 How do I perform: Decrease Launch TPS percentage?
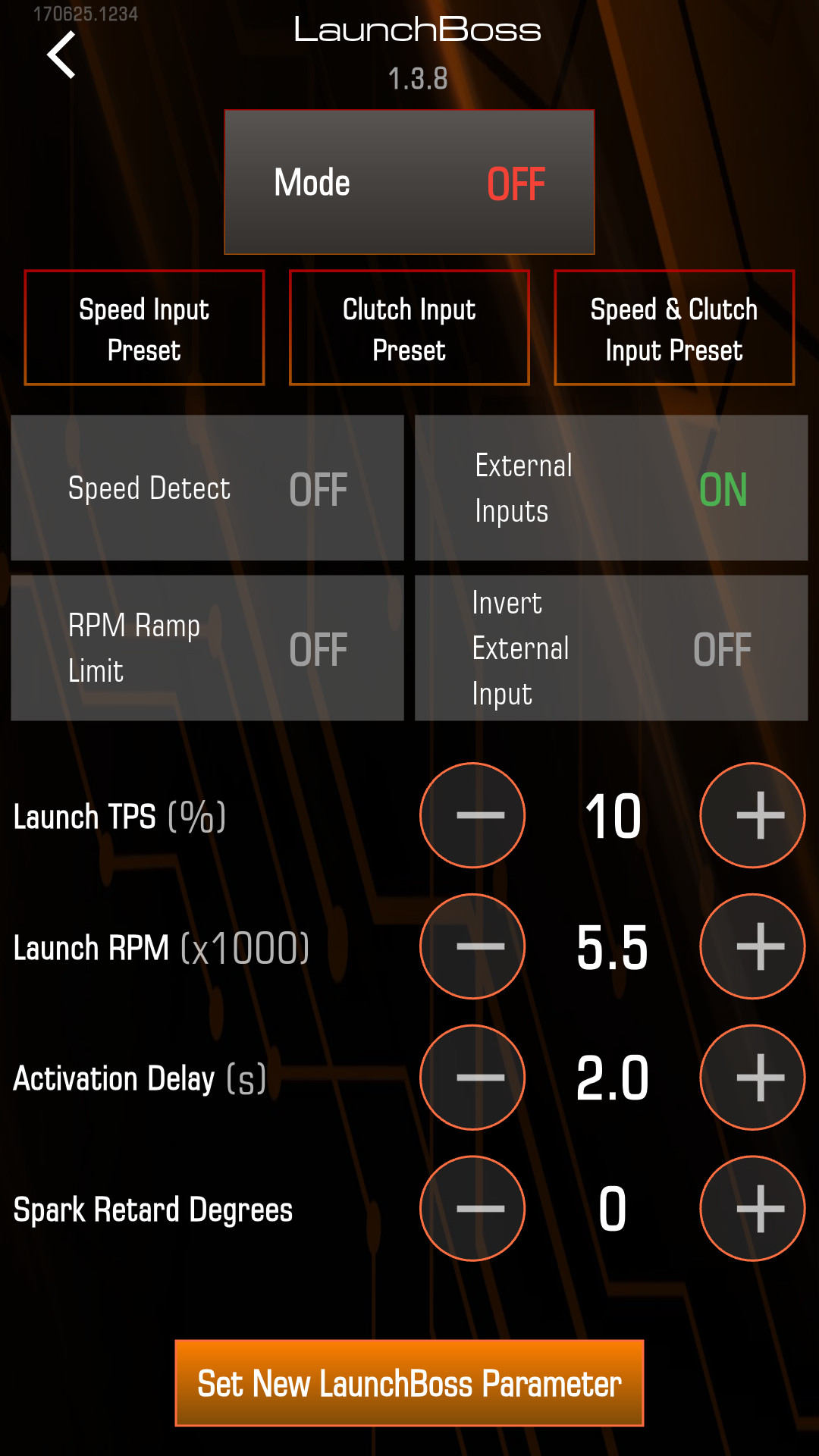coord(472,815)
